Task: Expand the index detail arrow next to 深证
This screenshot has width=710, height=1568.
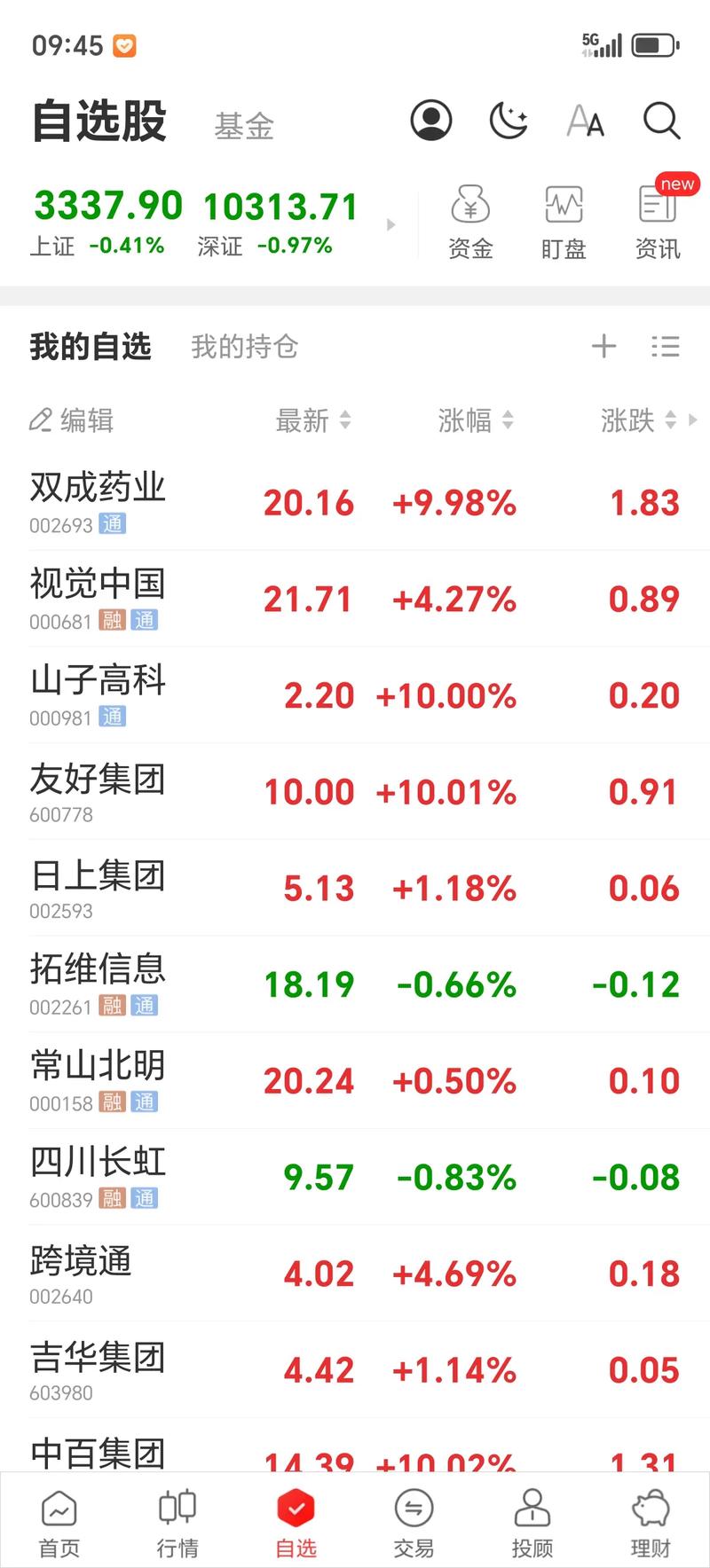Action: (x=390, y=224)
